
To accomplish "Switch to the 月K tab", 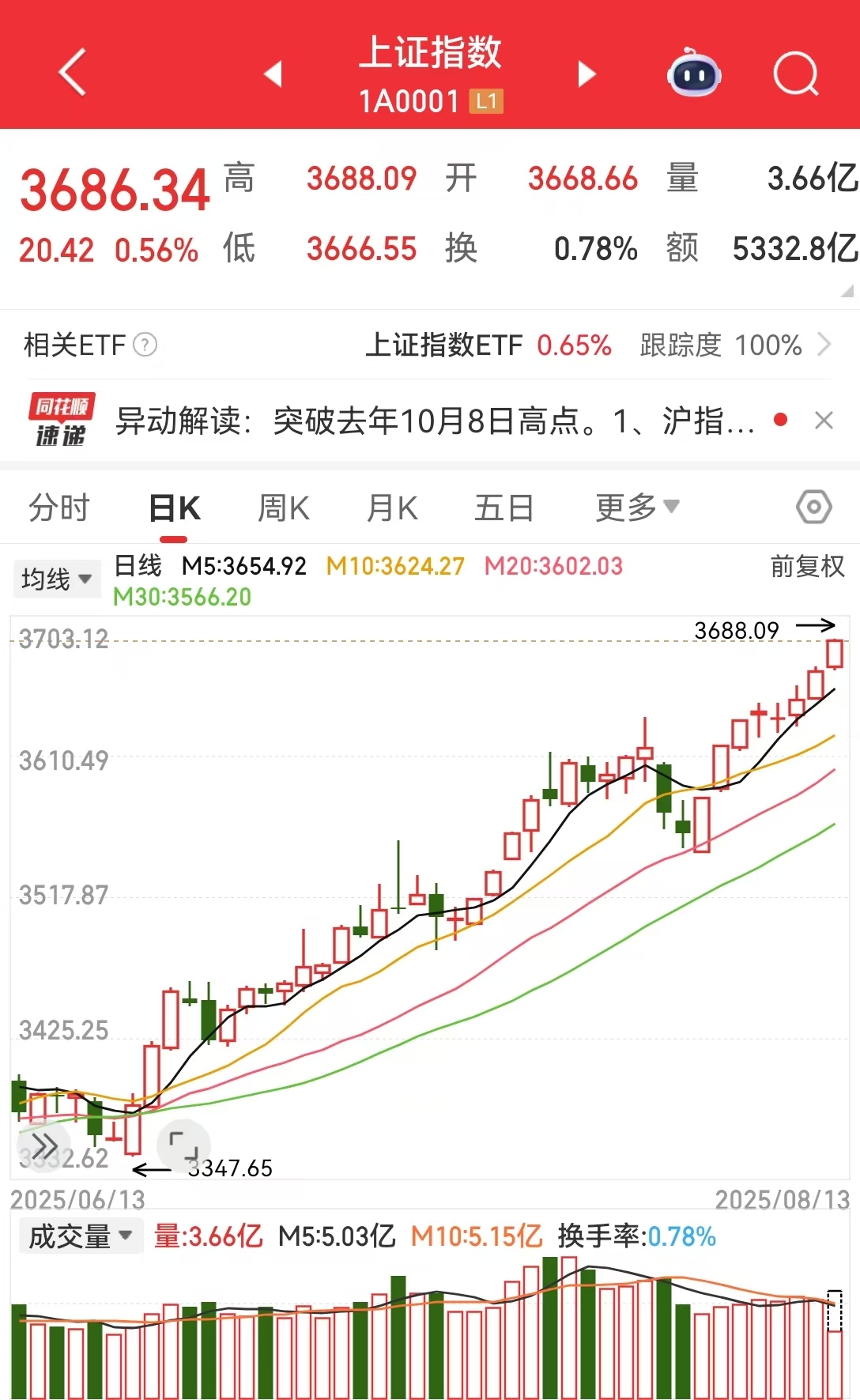I will tap(392, 508).
